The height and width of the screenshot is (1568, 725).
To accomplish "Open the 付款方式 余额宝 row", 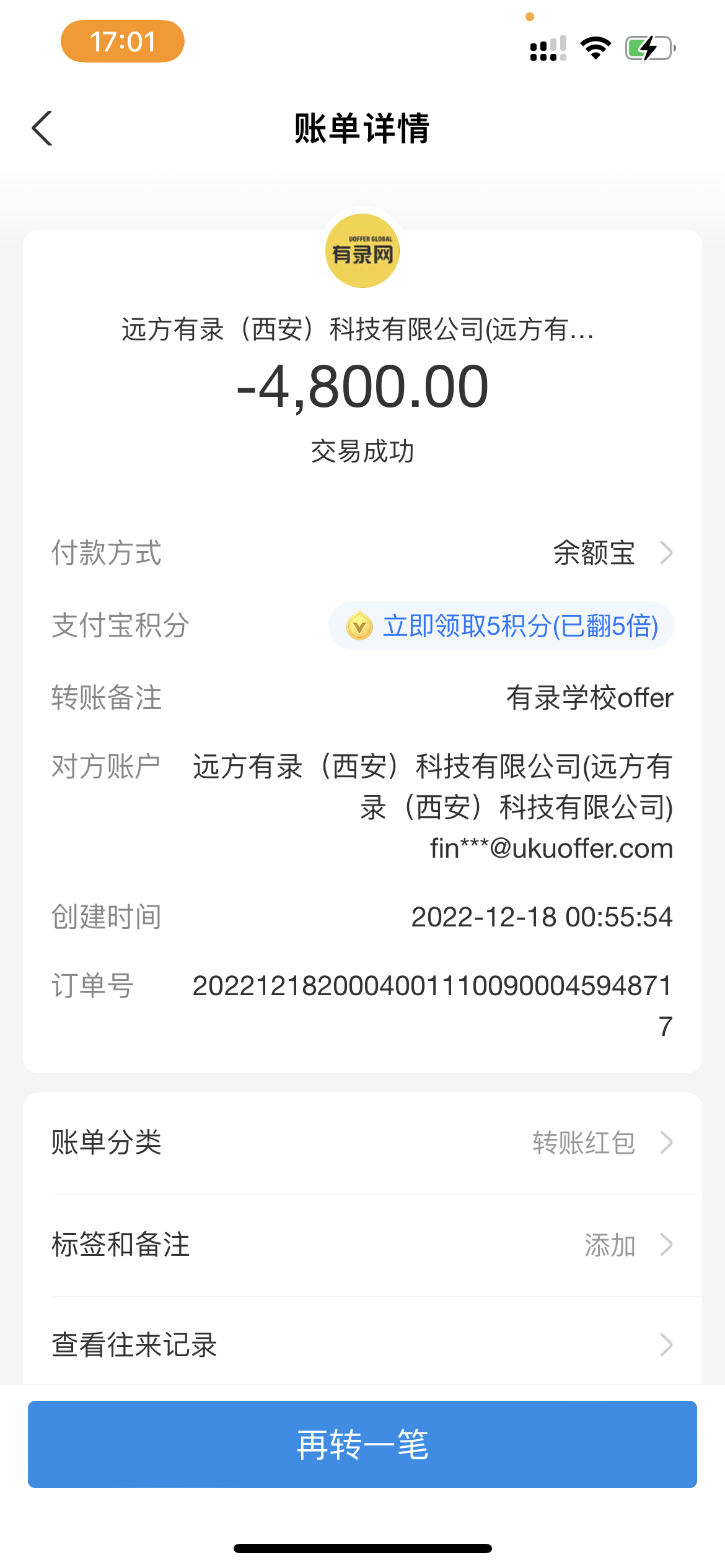I will (610, 553).
